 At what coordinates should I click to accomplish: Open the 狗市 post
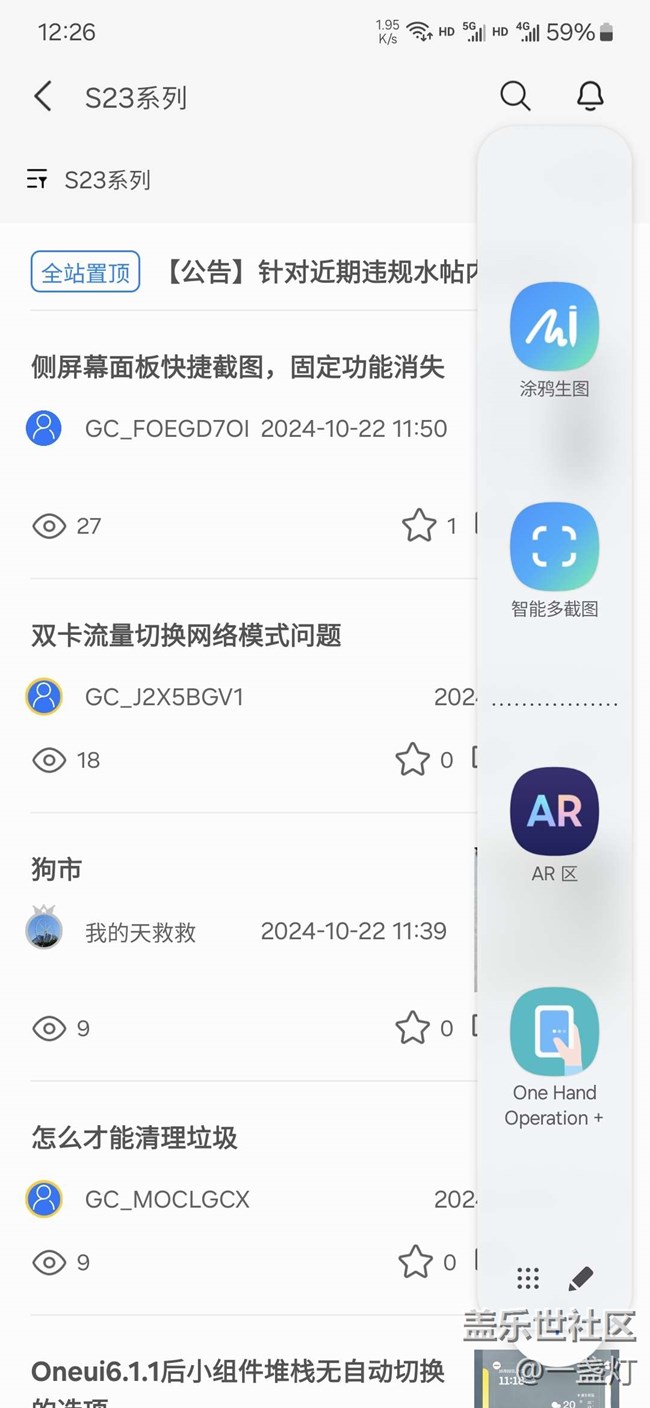(57, 870)
